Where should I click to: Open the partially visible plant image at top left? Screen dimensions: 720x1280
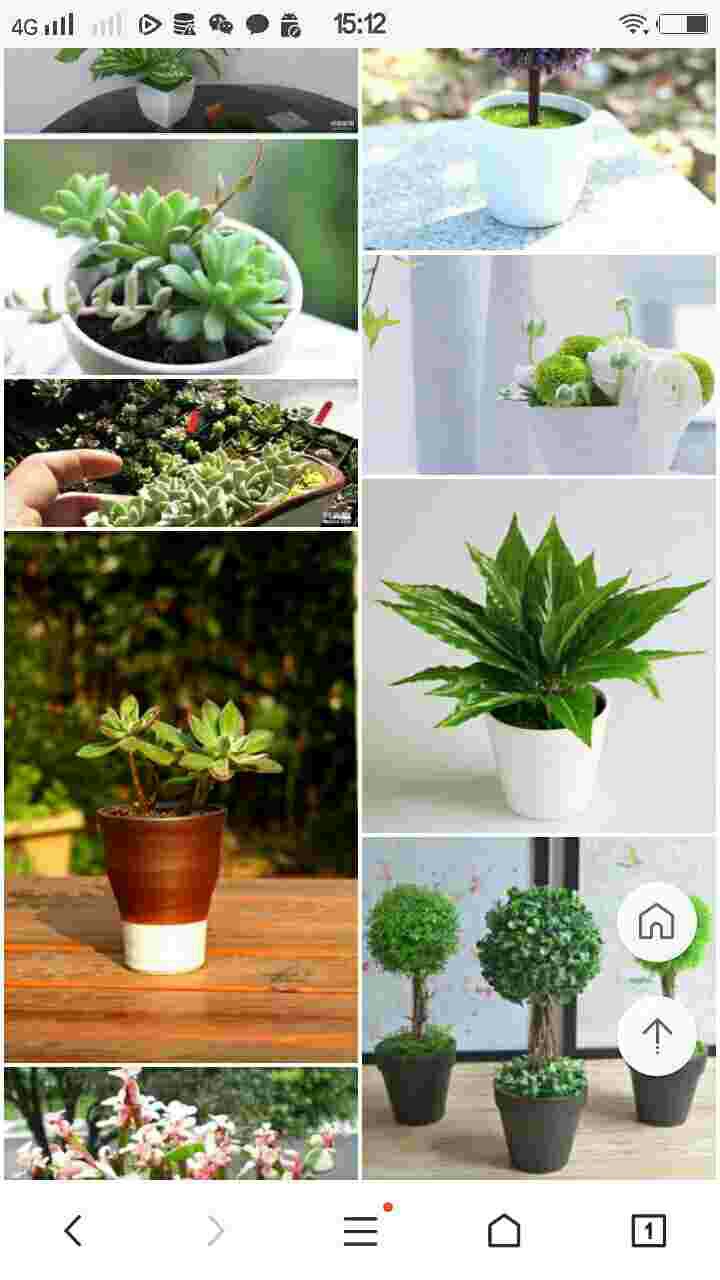tap(181, 90)
